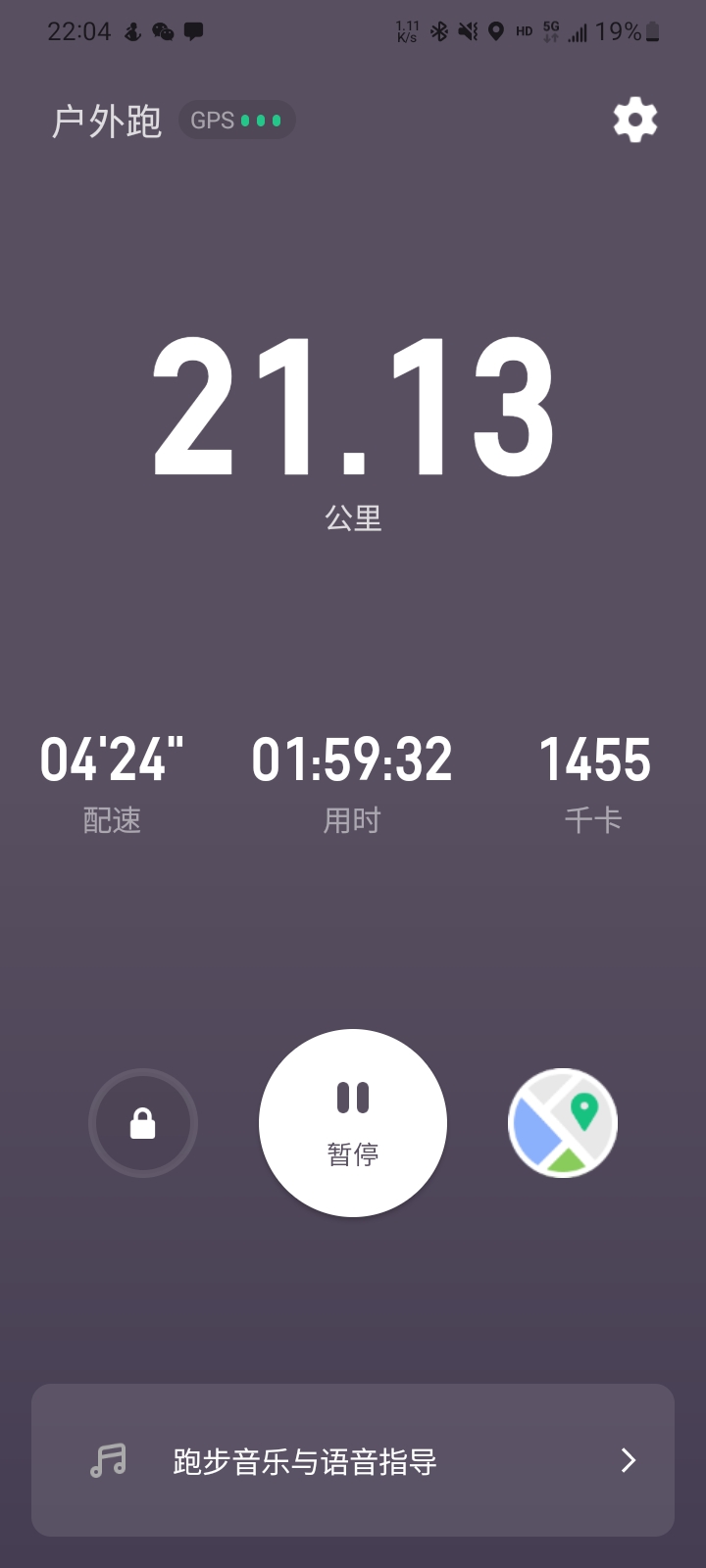Pause the run with 暂停 button
706x1568 pixels.
click(353, 1123)
